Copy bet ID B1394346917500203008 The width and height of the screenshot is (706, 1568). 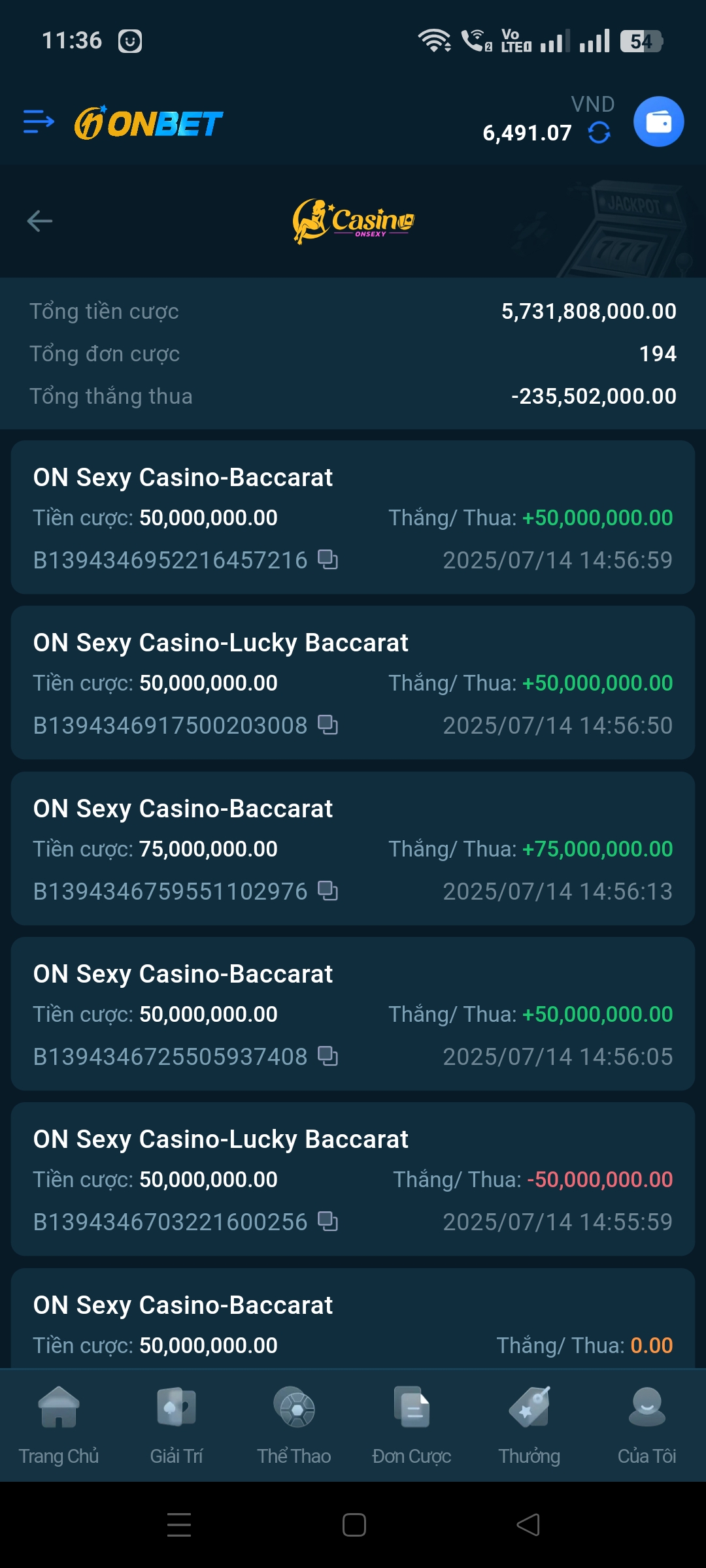point(328,725)
